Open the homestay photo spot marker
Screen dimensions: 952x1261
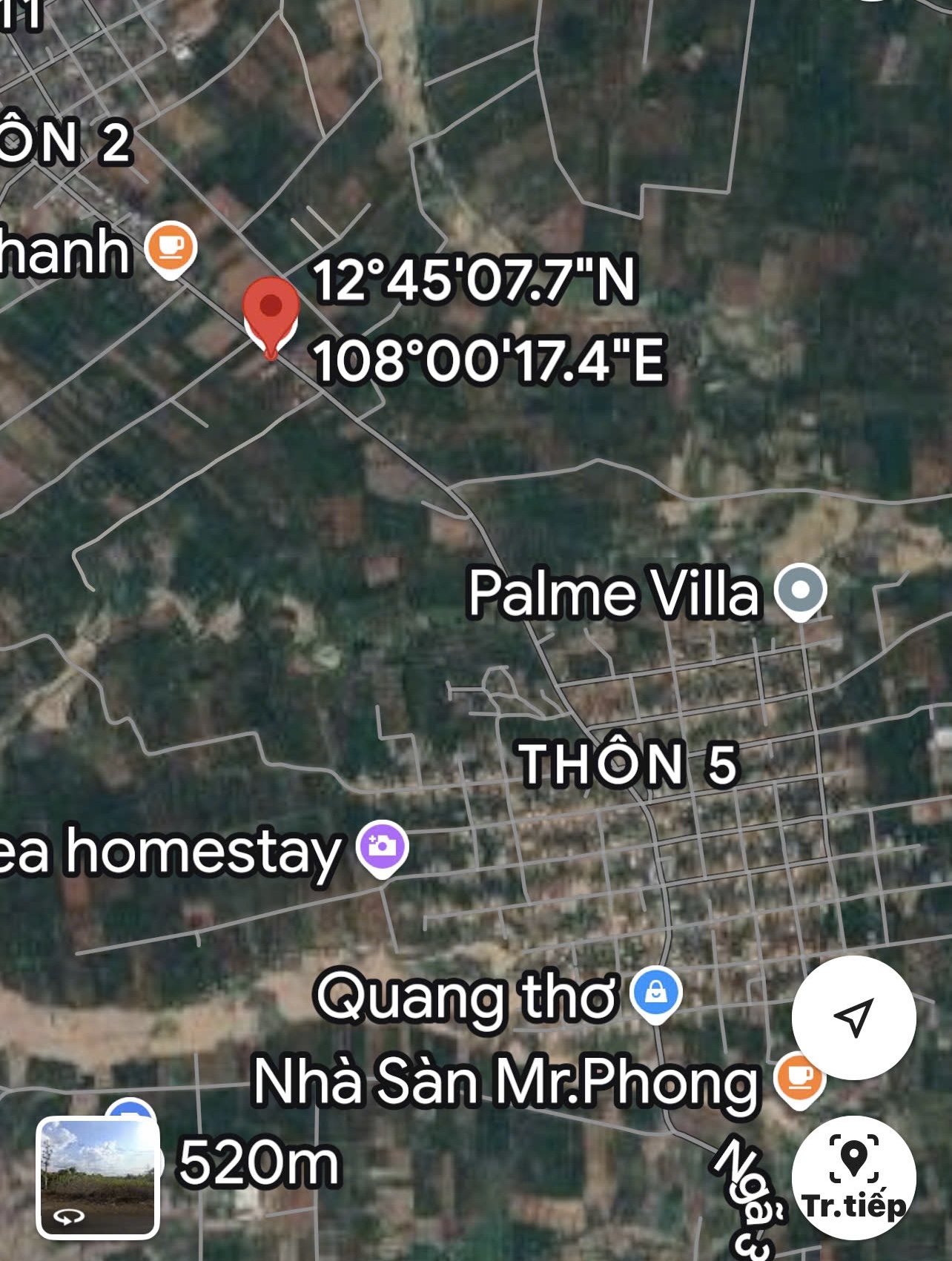point(382,847)
